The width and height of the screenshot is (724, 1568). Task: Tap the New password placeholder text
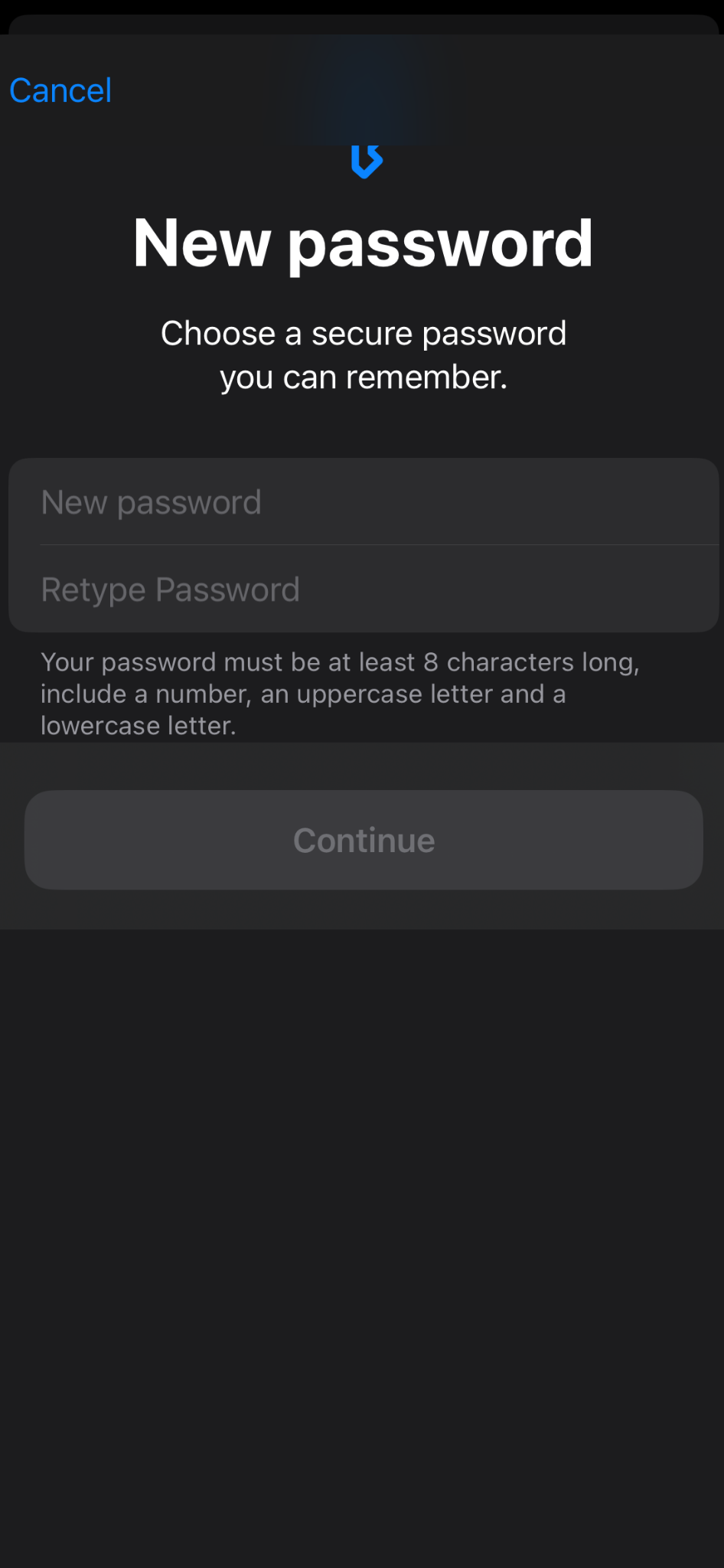[x=151, y=502]
